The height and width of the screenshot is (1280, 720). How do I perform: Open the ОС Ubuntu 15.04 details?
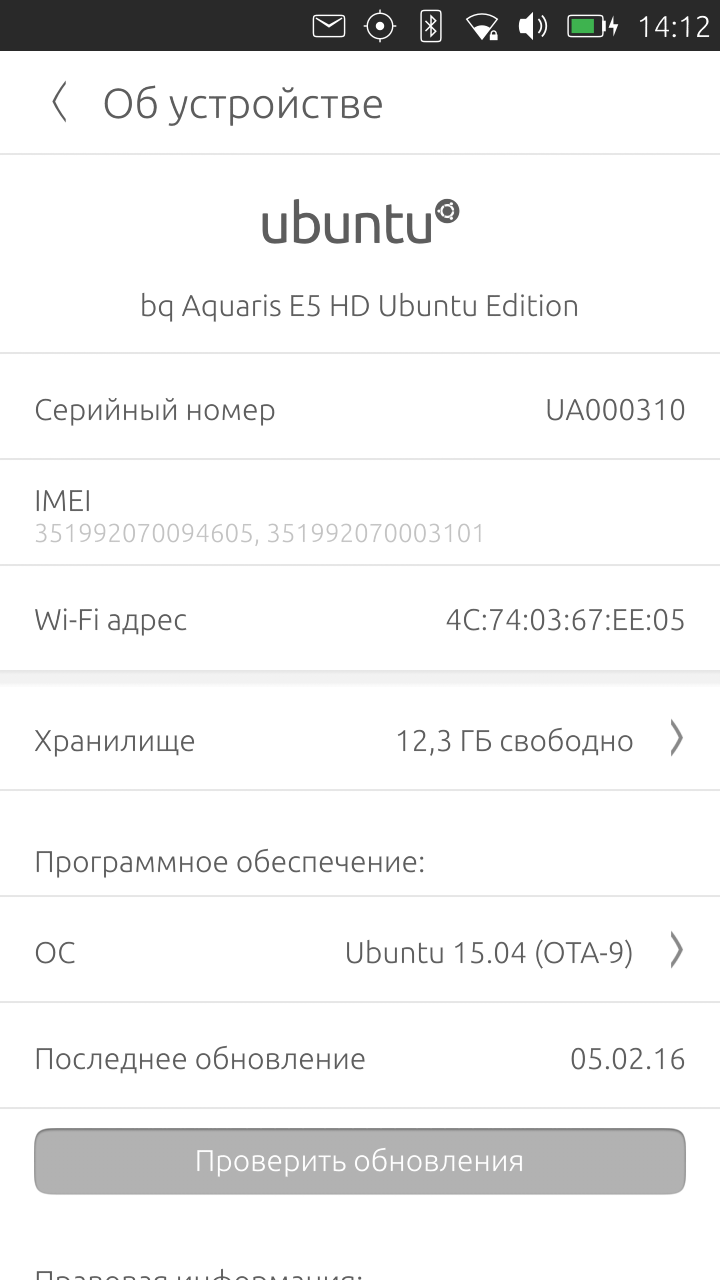click(x=360, y=951)
